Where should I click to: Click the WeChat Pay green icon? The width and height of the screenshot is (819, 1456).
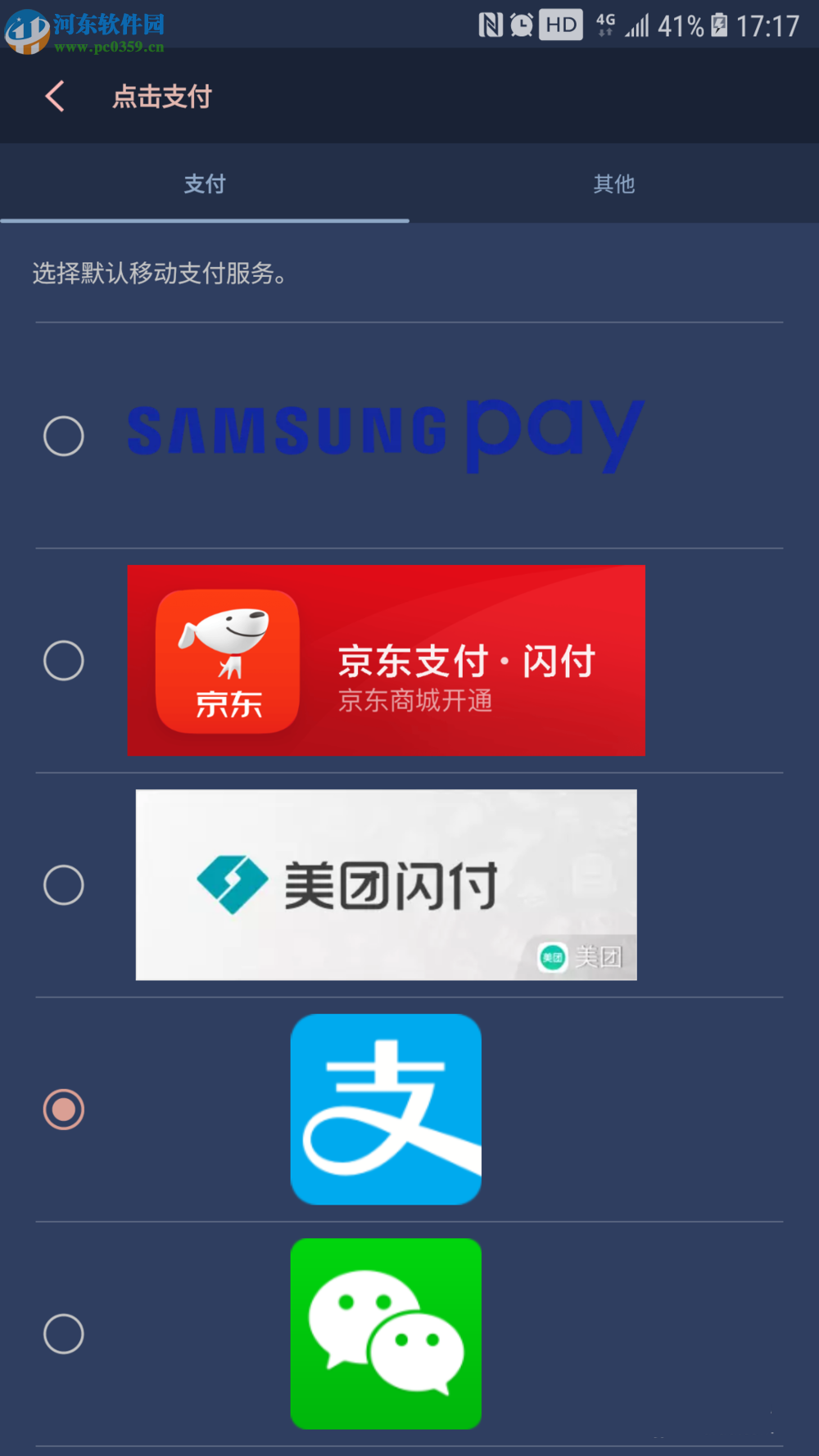click(385, 1332)
